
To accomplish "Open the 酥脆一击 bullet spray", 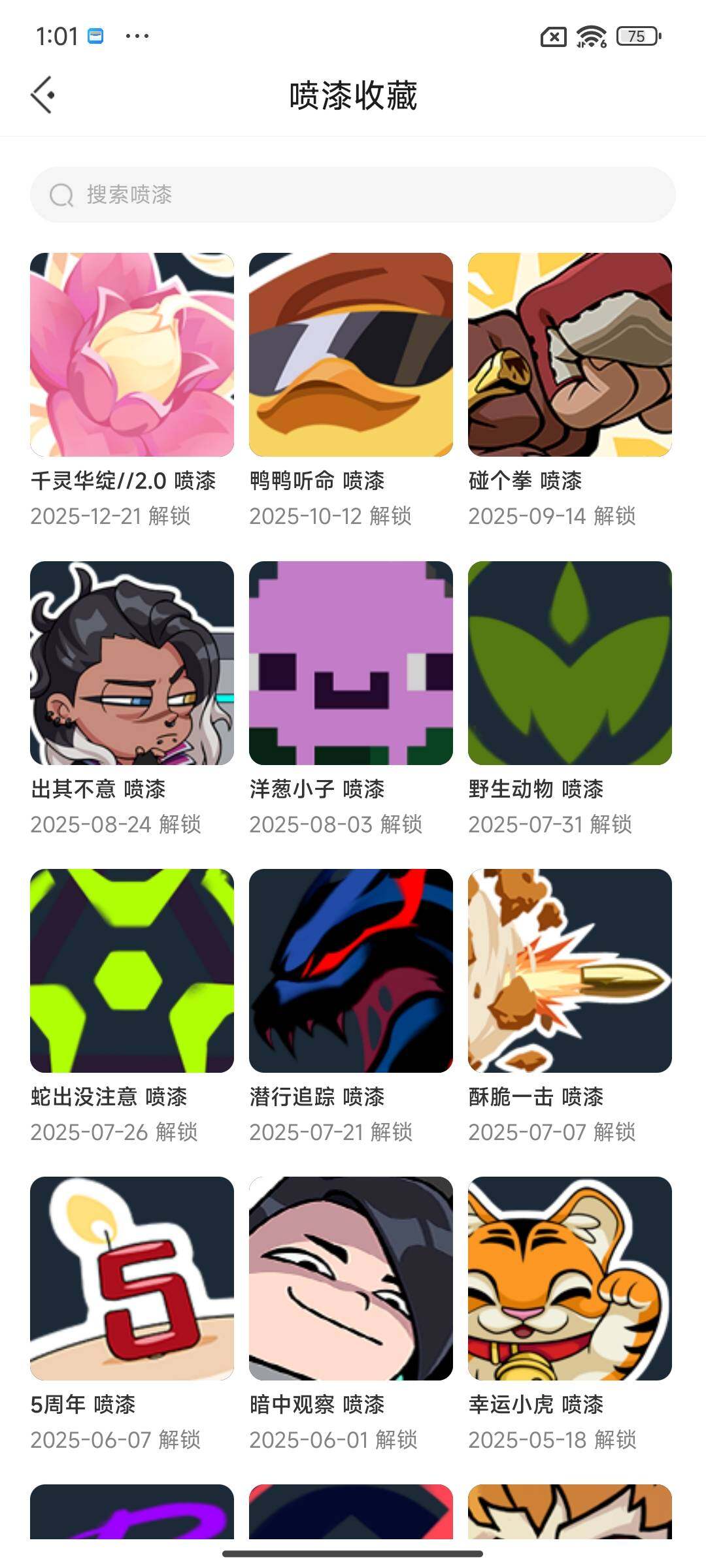I will 570,971.
